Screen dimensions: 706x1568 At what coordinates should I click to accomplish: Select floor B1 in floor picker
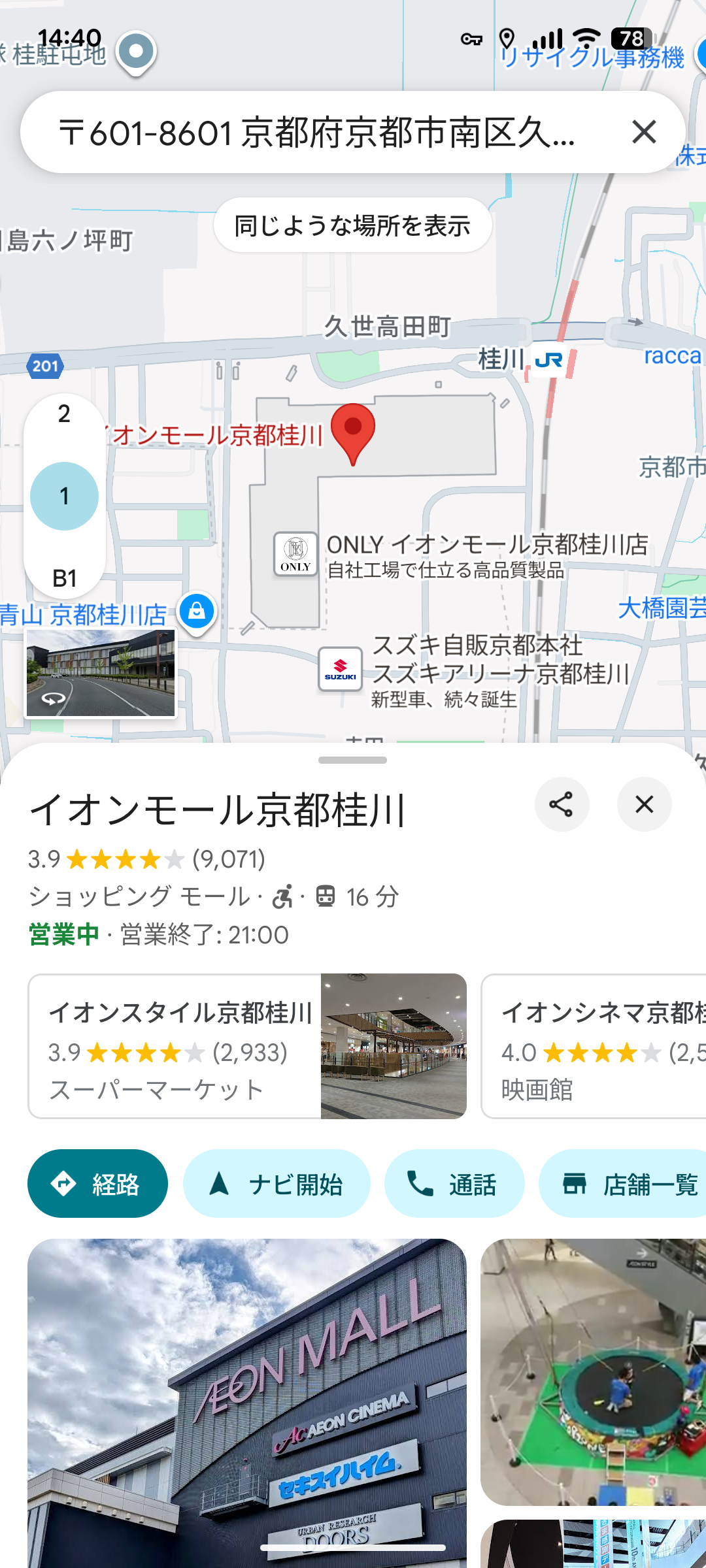(x=64, y=578)
